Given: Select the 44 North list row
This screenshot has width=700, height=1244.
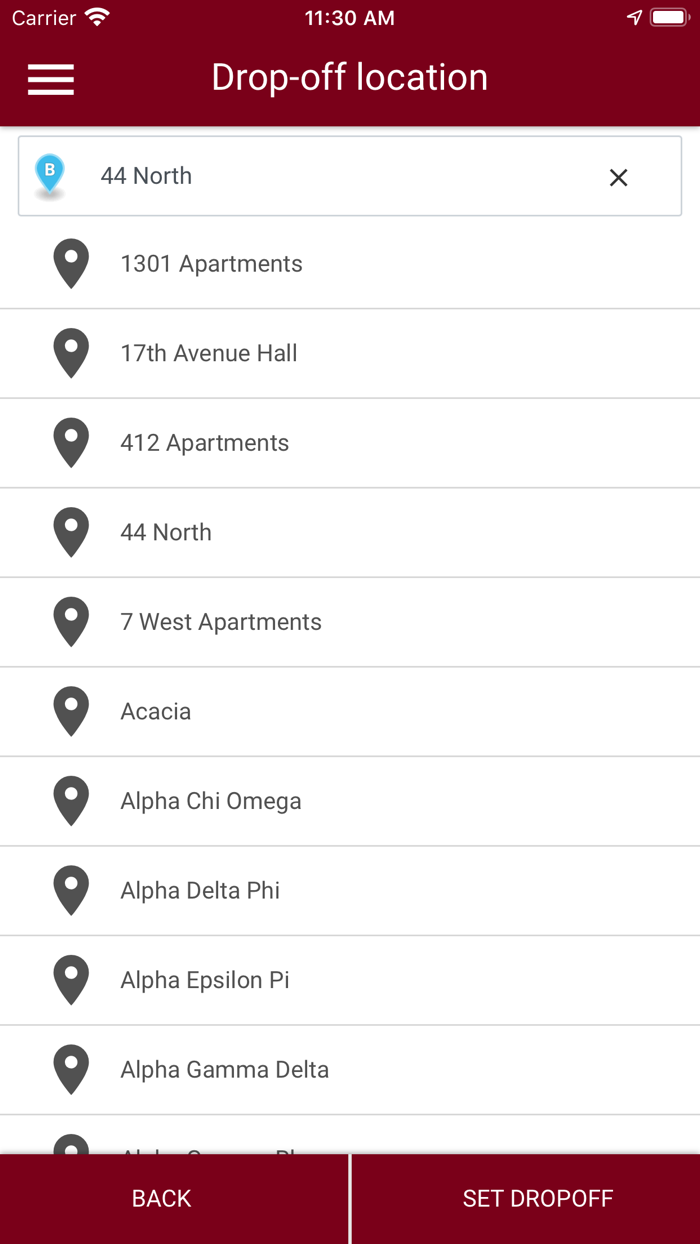Looking at the screenshot, I should click(166, 532).
